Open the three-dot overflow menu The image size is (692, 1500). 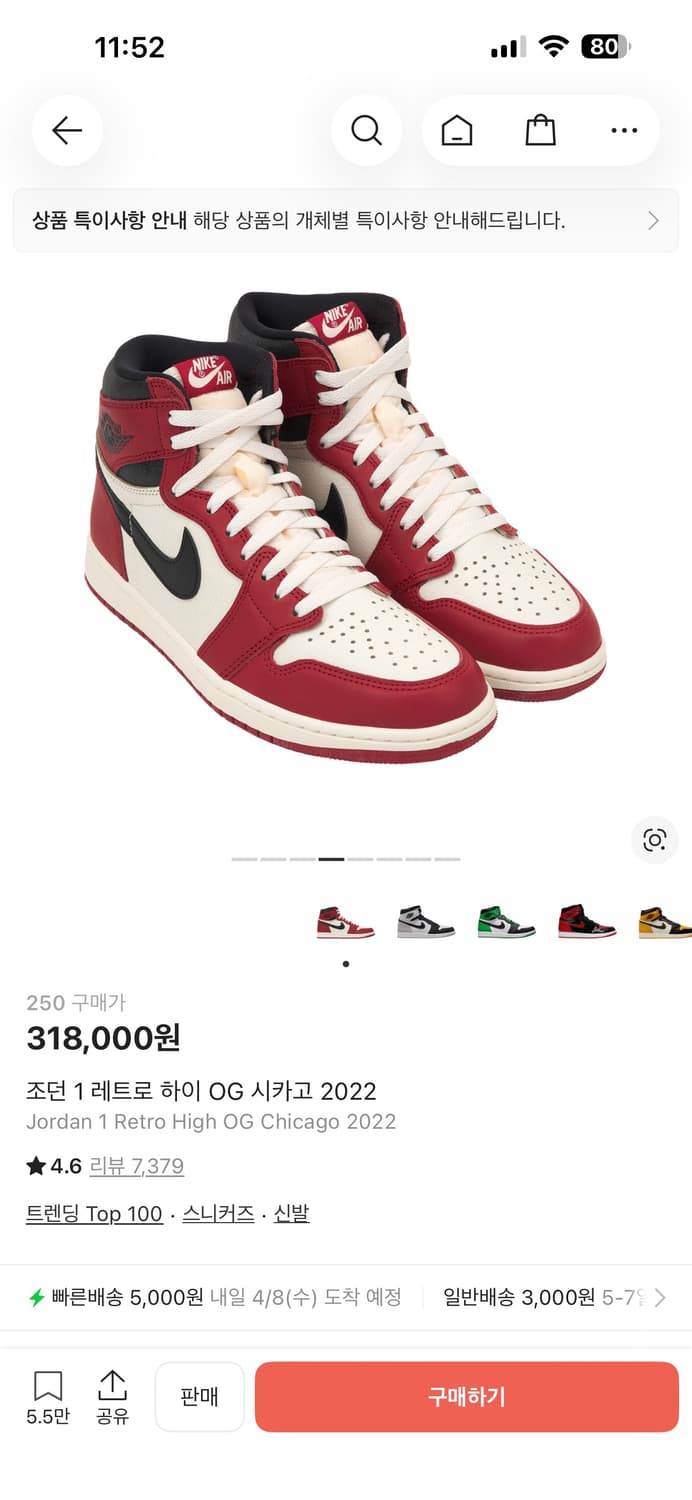(624, 130)
